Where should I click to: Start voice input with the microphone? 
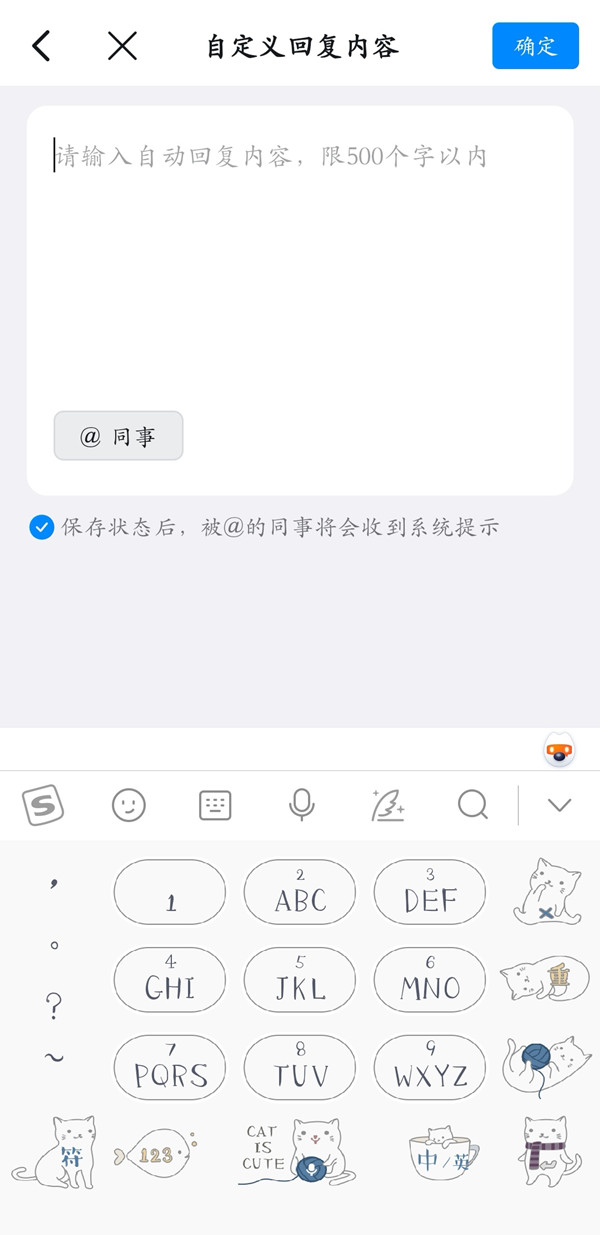click(x=301, y=805)
